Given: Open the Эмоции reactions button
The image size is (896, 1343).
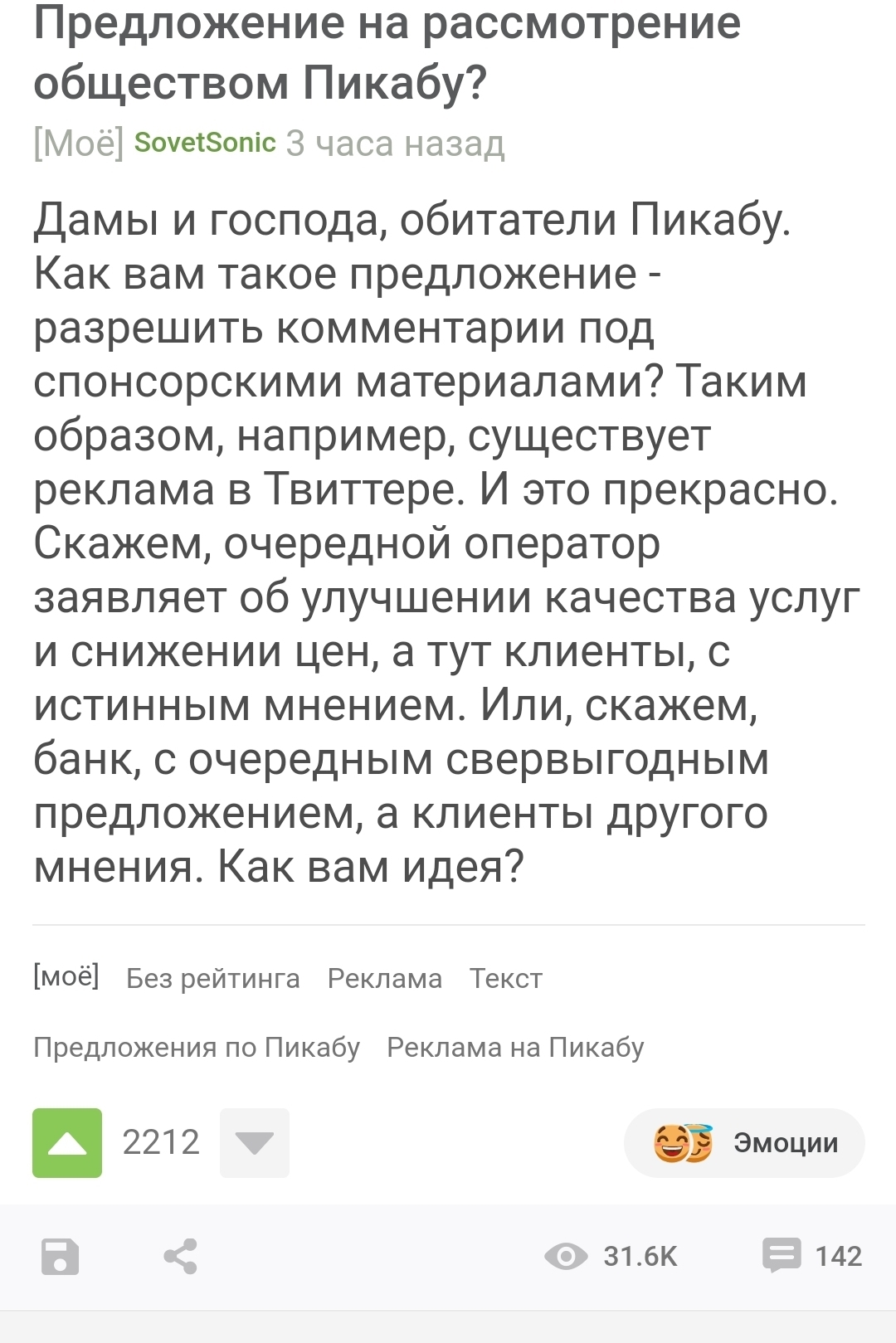Looking at the screenshot, I should [744, 1142].
